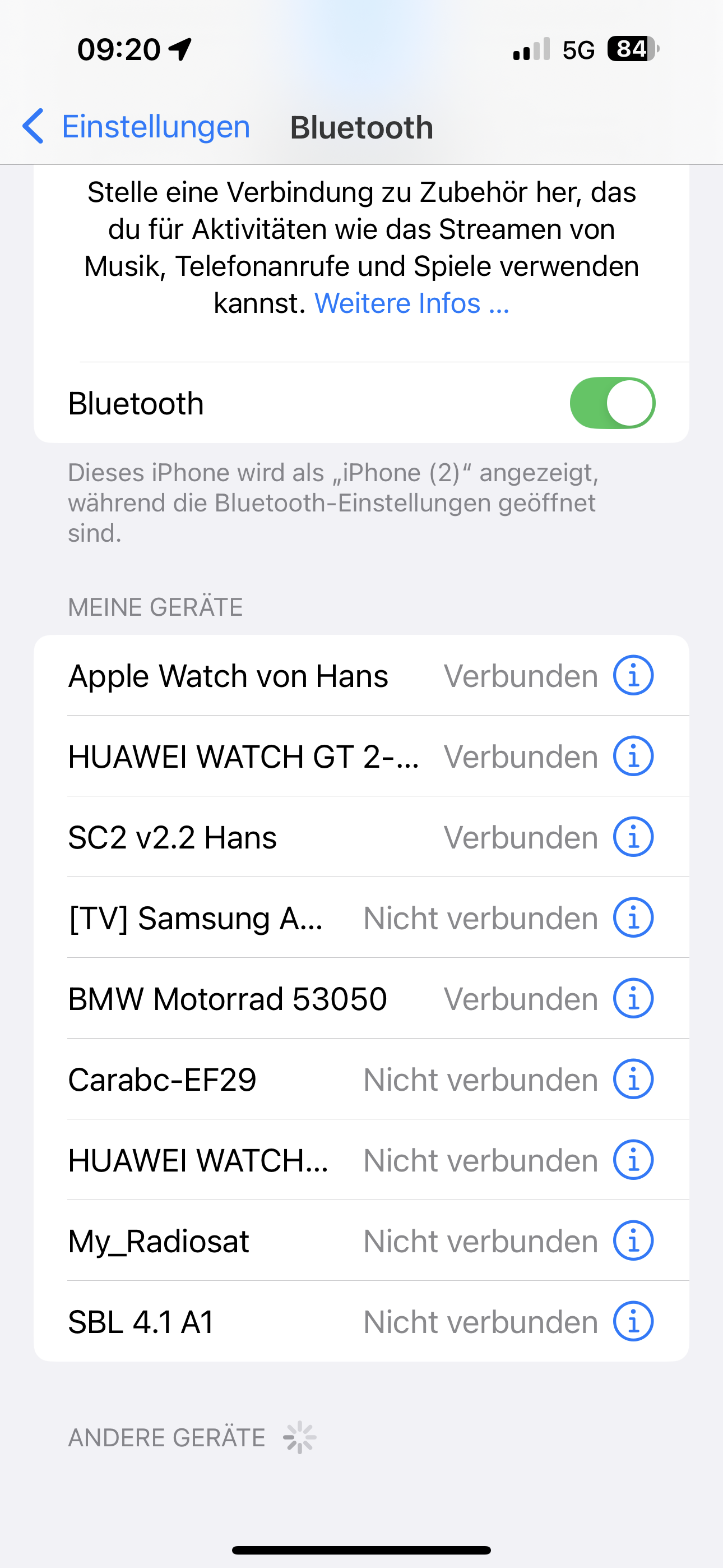Image resolution: width=723 pixels, height=1568 pixels.
Task: Tap the info icon for SC2 v2.2 Hans
Action: [x=633, y=837]
